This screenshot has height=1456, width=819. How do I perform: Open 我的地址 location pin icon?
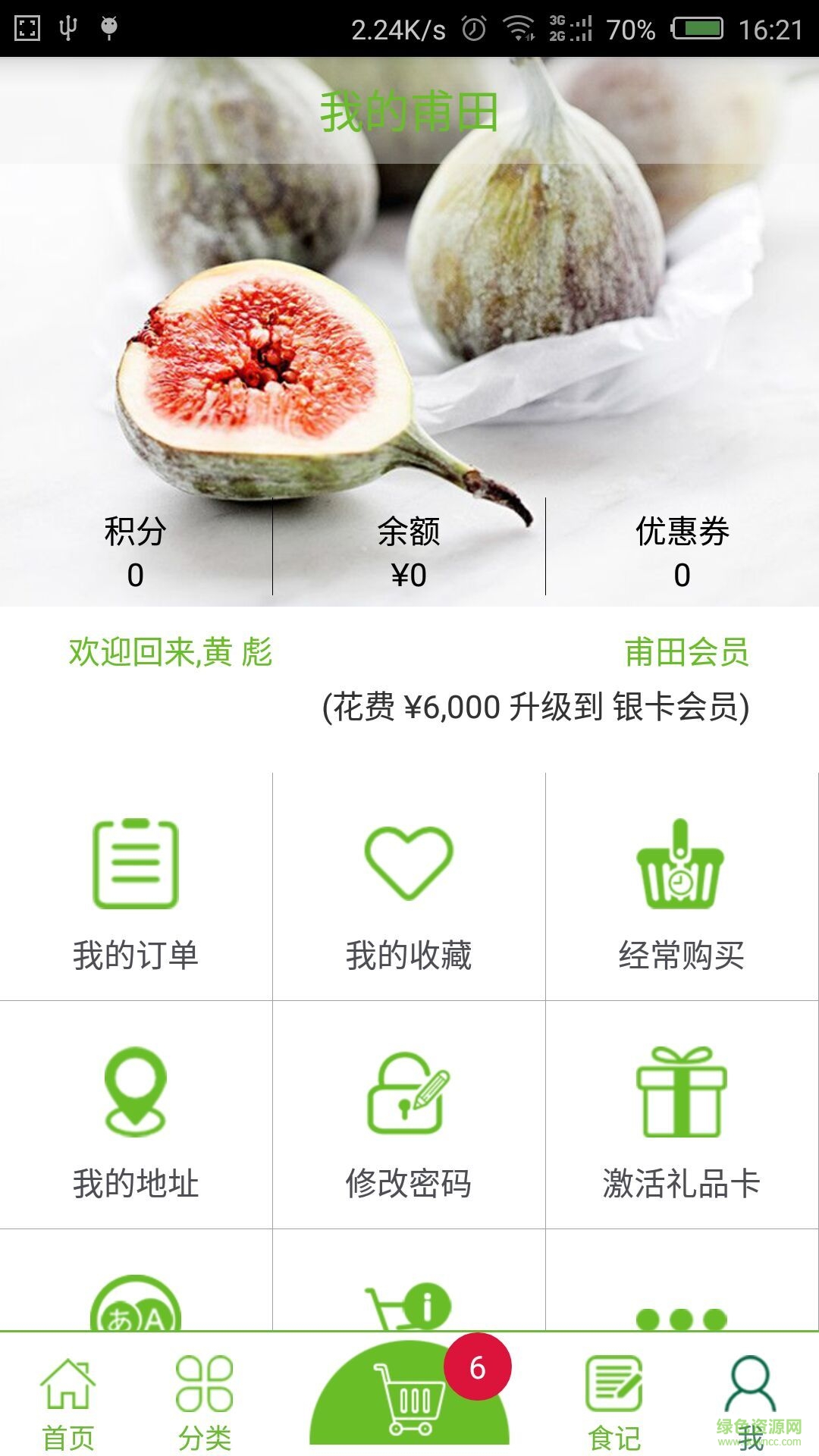135,1092
